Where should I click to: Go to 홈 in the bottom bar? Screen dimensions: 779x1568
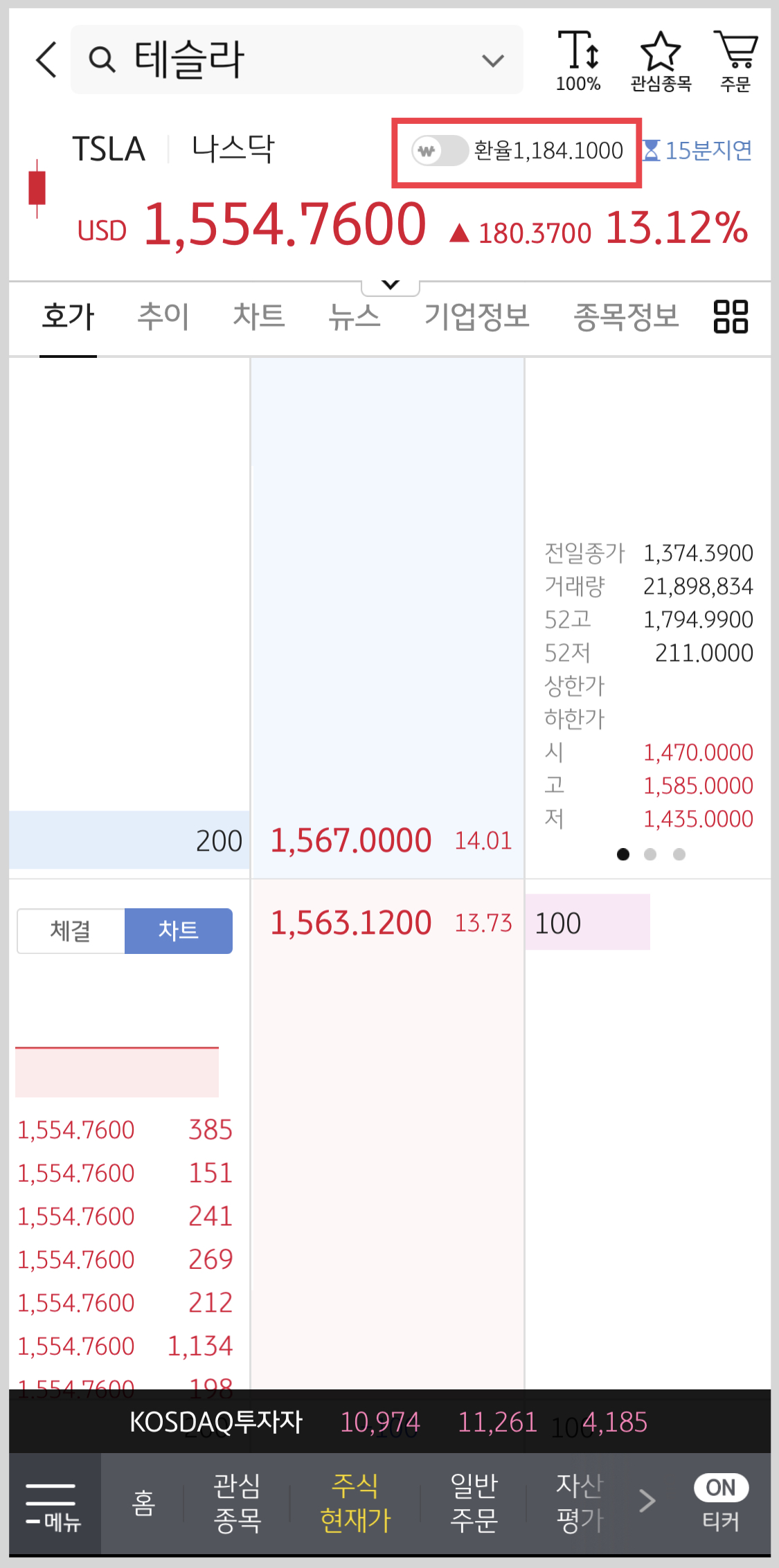pyautogui.click(x=143, y=1504)
